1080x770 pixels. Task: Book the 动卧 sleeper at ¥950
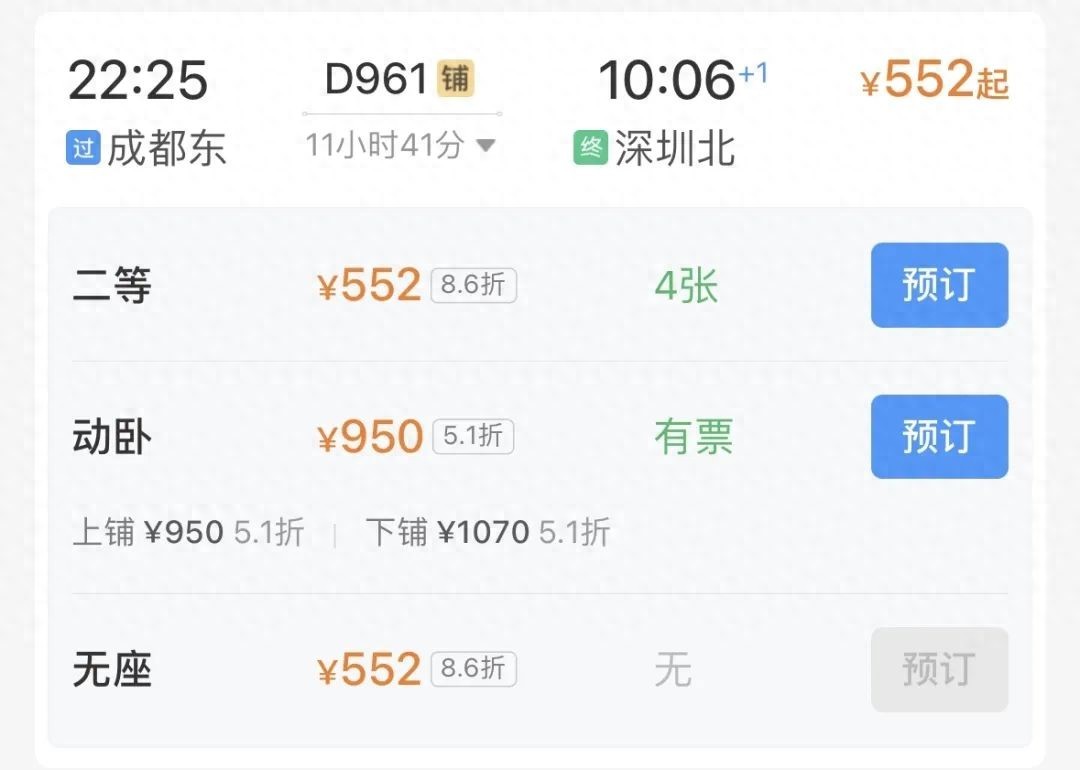(x=938, y=437)
